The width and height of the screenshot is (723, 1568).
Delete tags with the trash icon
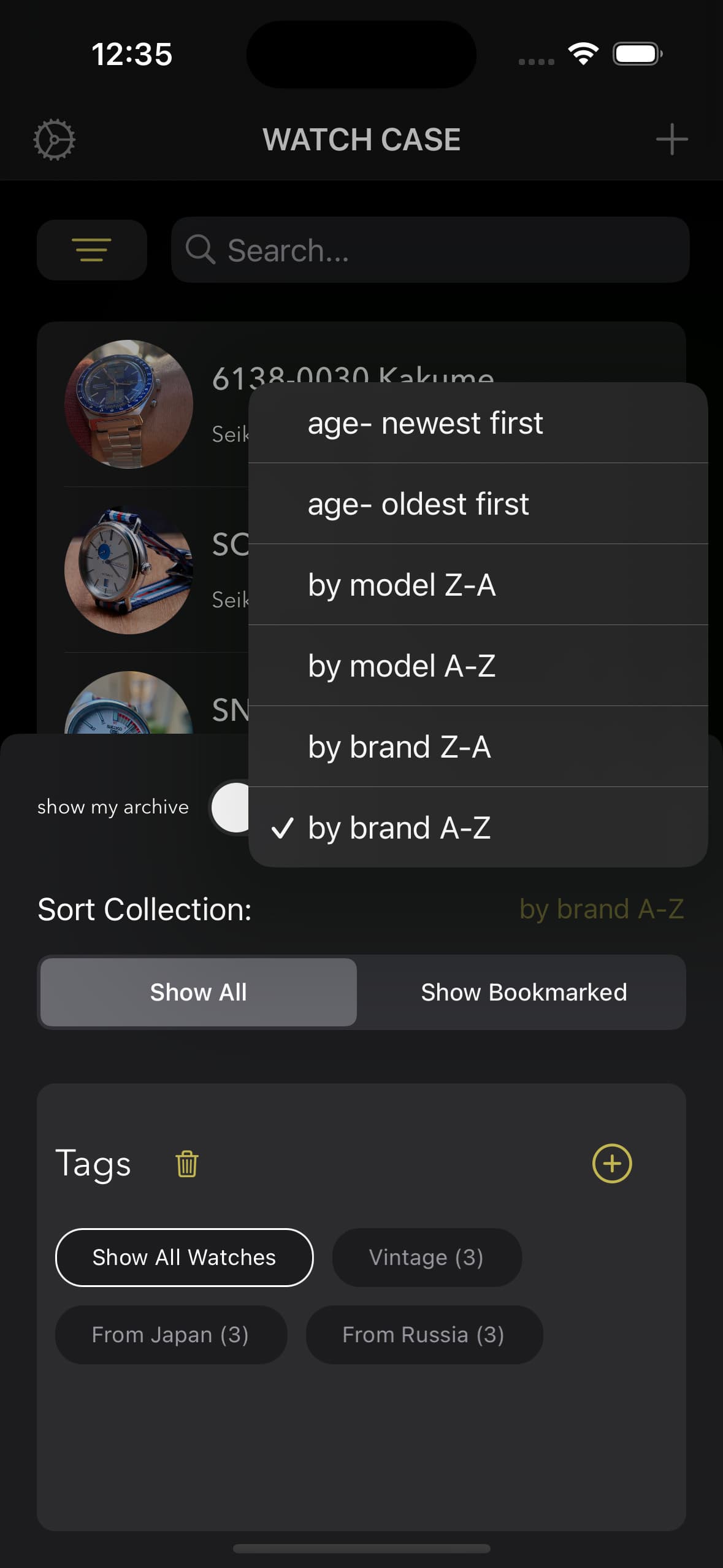point(186,1164)
